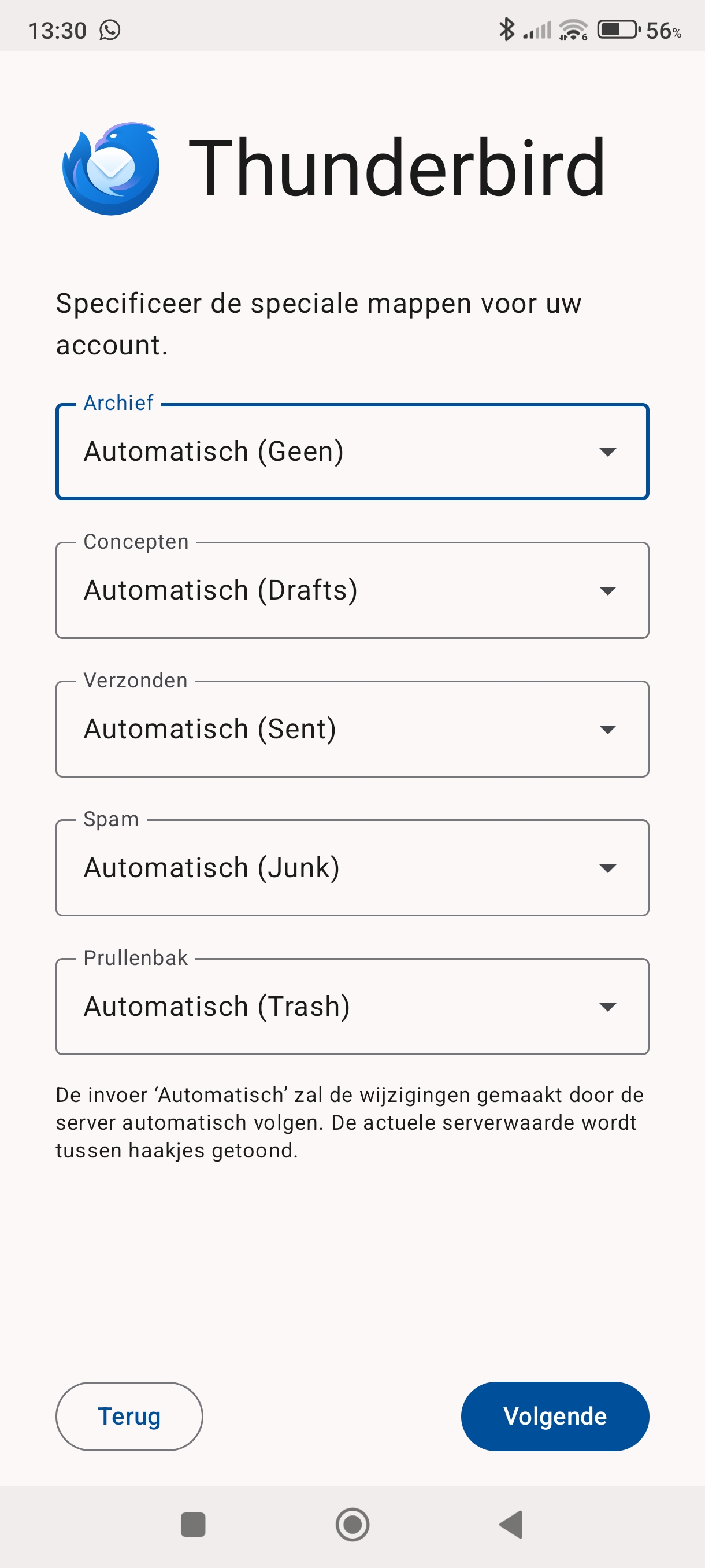
Task: Tap the system back navigation button
Action: coord(511,1525)
